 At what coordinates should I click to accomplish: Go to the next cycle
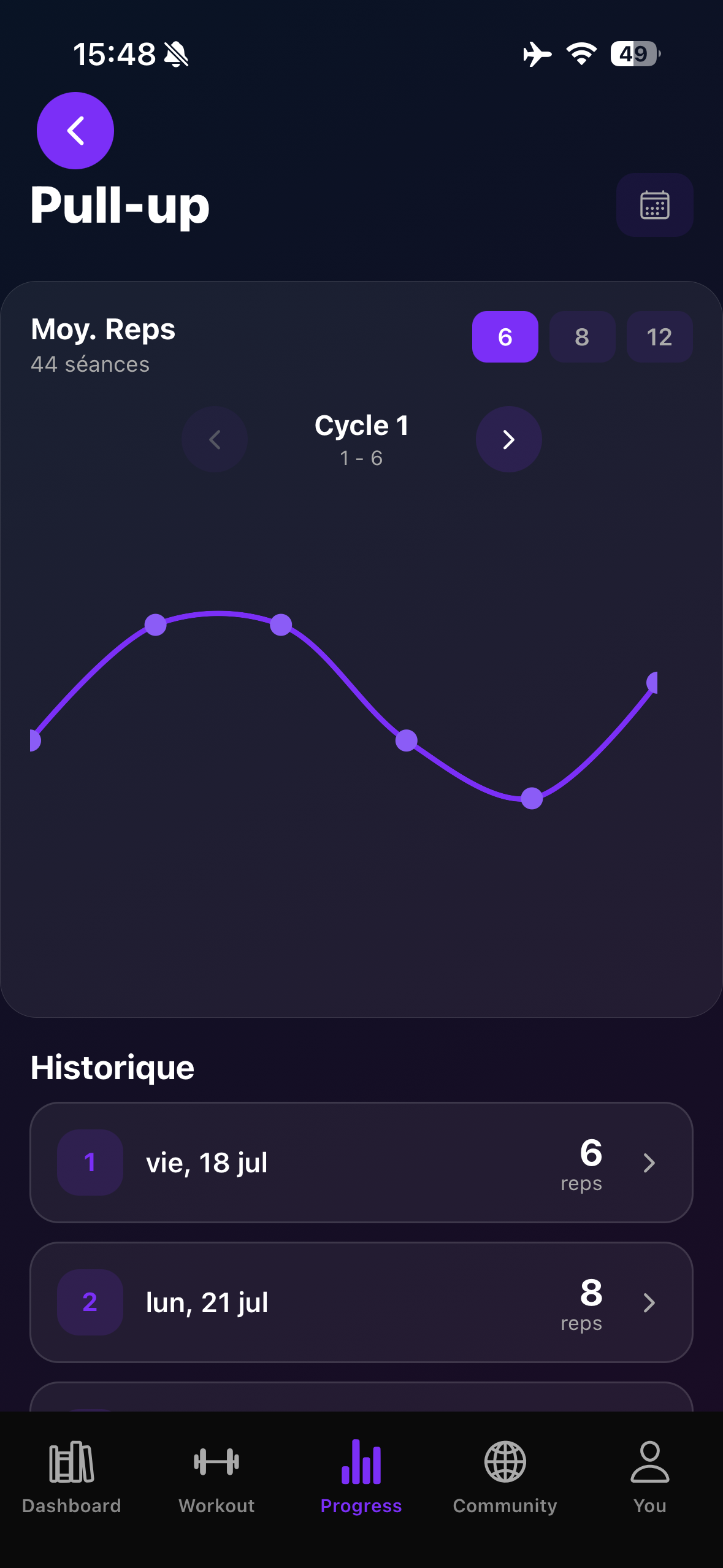click(508, 439)
